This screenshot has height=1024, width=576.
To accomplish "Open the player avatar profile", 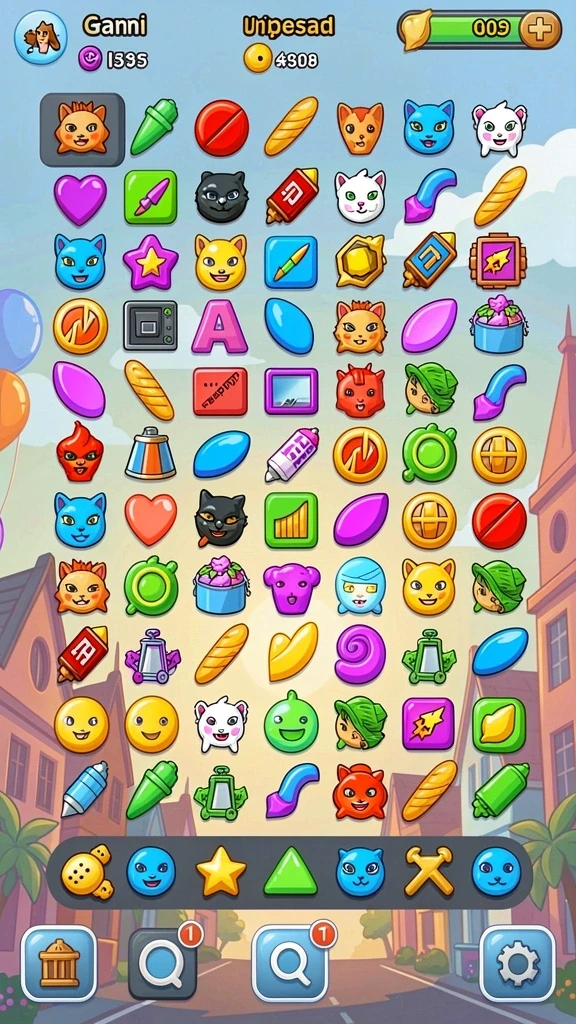I will [40, 37].
